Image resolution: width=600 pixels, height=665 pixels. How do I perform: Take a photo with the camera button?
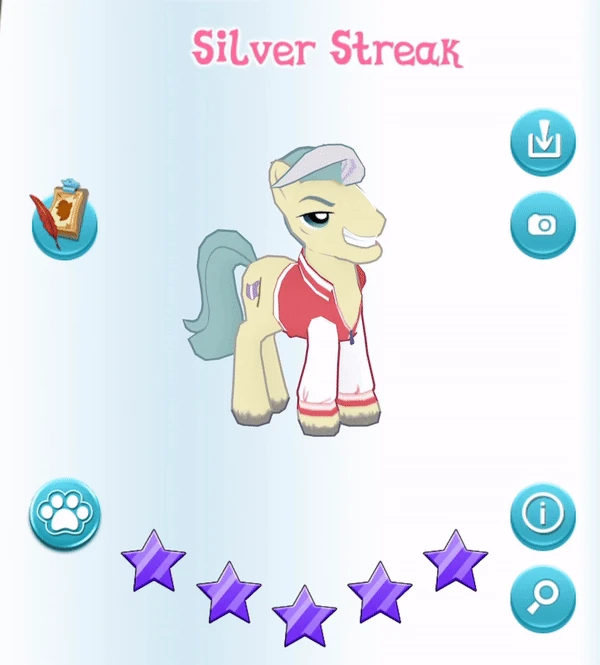click(543, 225)
